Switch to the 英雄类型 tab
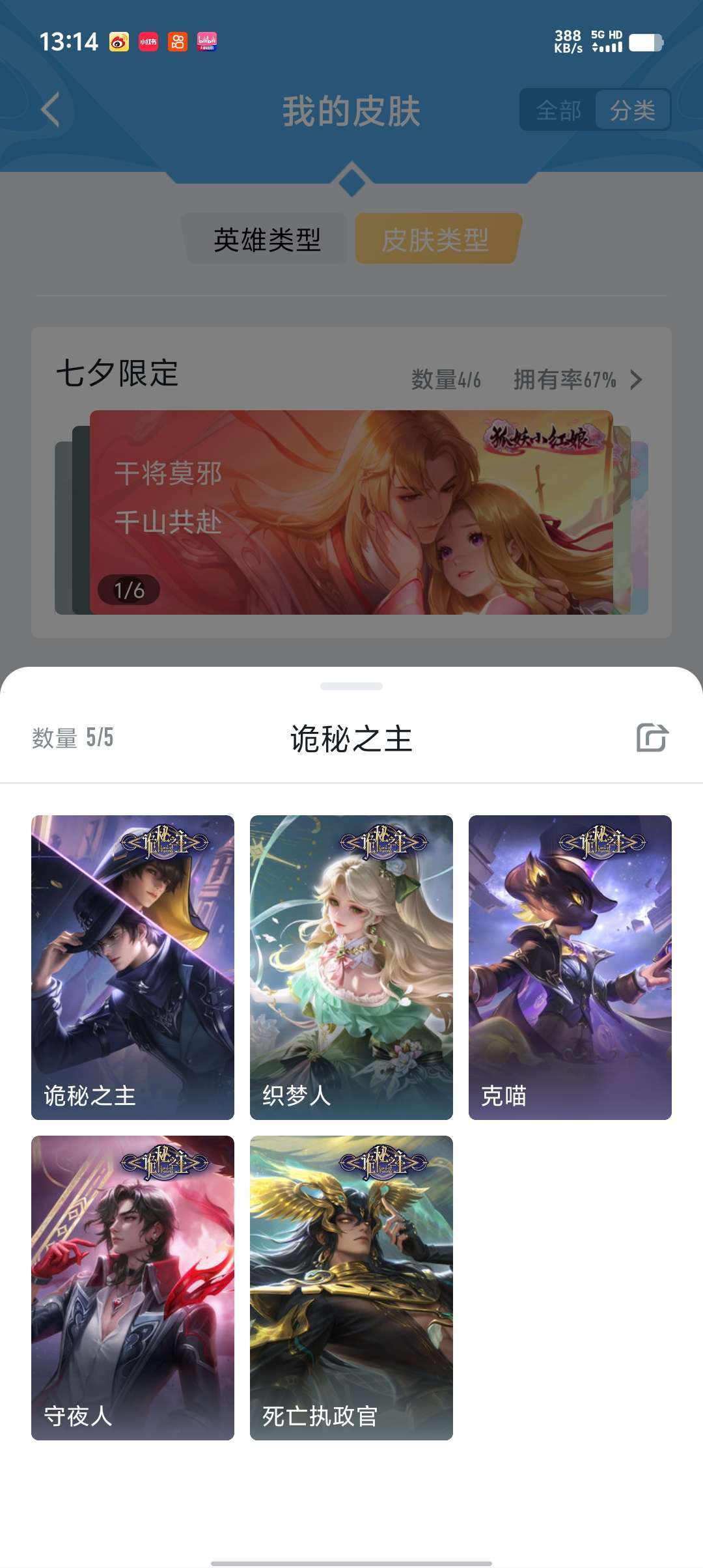Image resolution: width=703 pixels, height=1568 pixels. click(x=267, y=239)
